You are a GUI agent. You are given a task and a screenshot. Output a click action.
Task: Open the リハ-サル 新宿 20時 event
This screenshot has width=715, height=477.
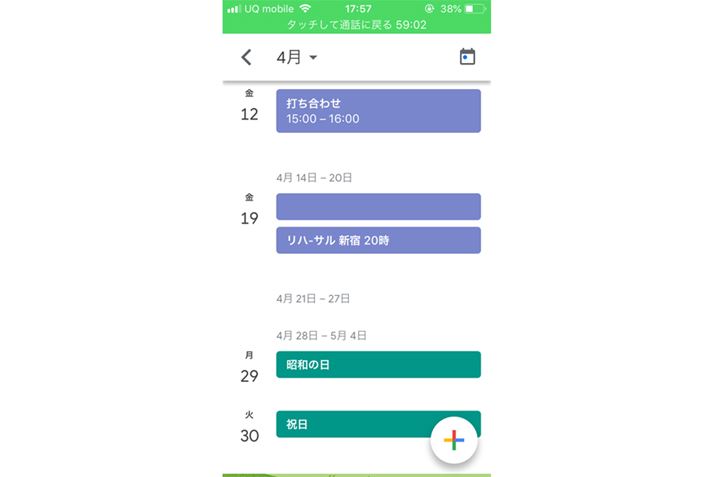click(378, 240)
